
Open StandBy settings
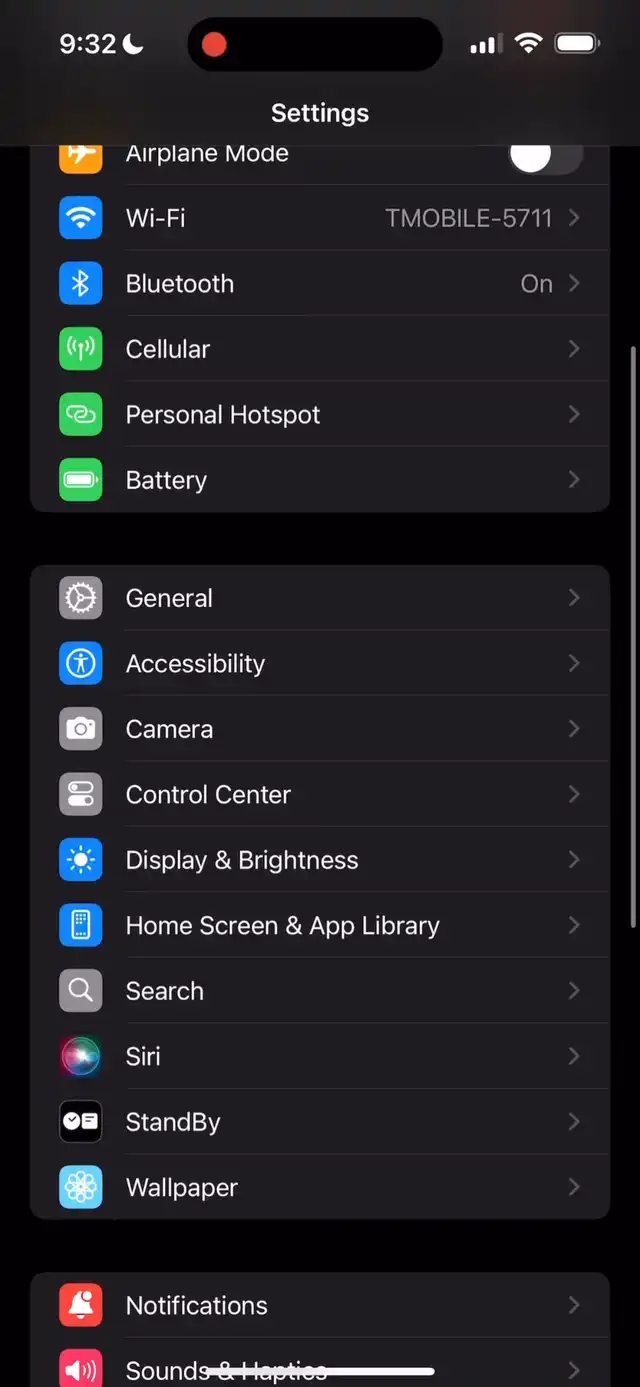point(320,1122)
